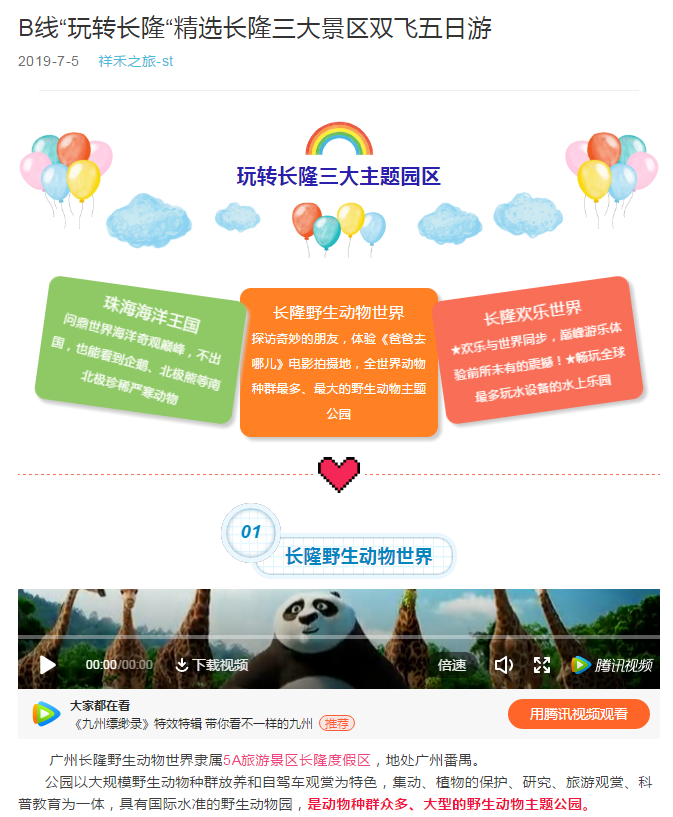673x817 pixels.
Task: Mute the video sound
Action: click(x=503, y=665)
